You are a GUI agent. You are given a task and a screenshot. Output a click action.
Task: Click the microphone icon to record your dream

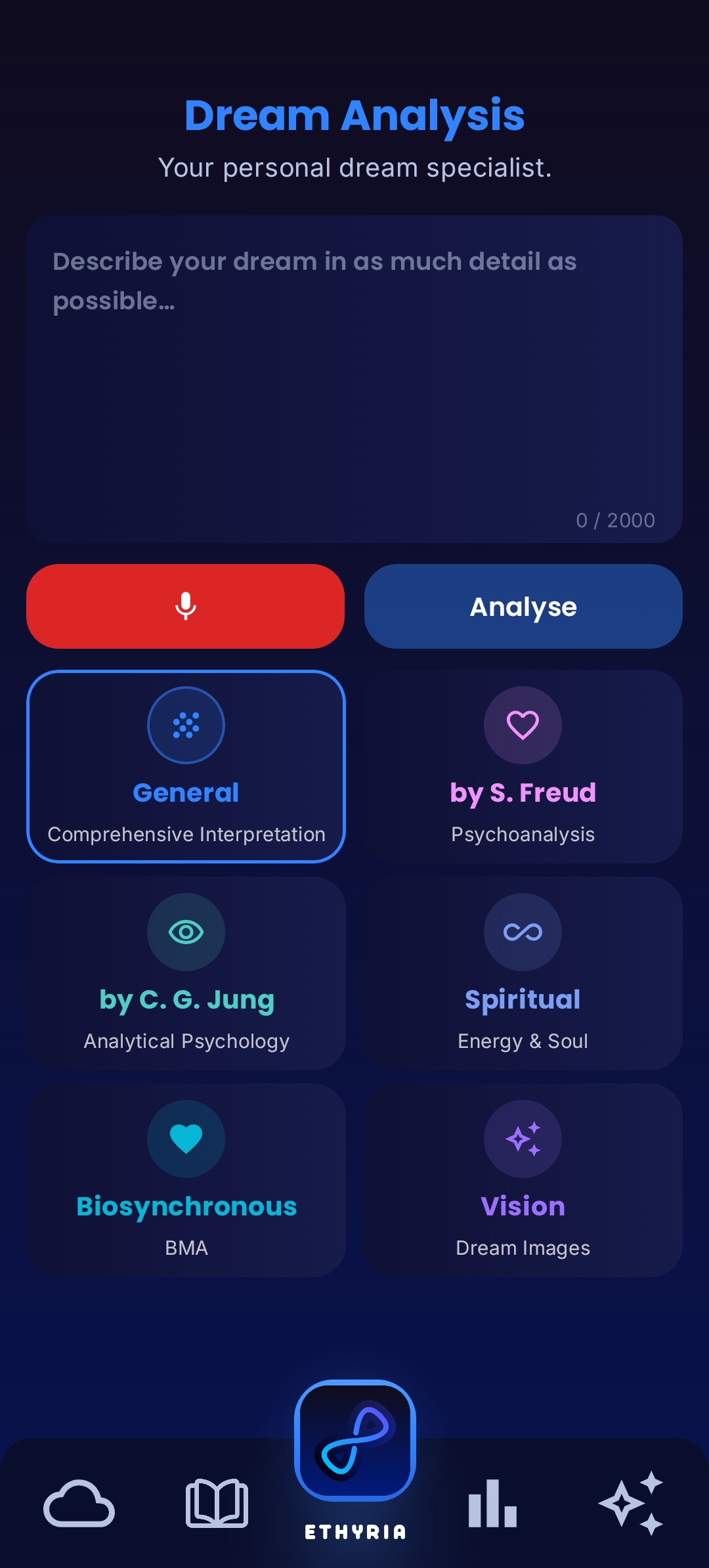186,605
